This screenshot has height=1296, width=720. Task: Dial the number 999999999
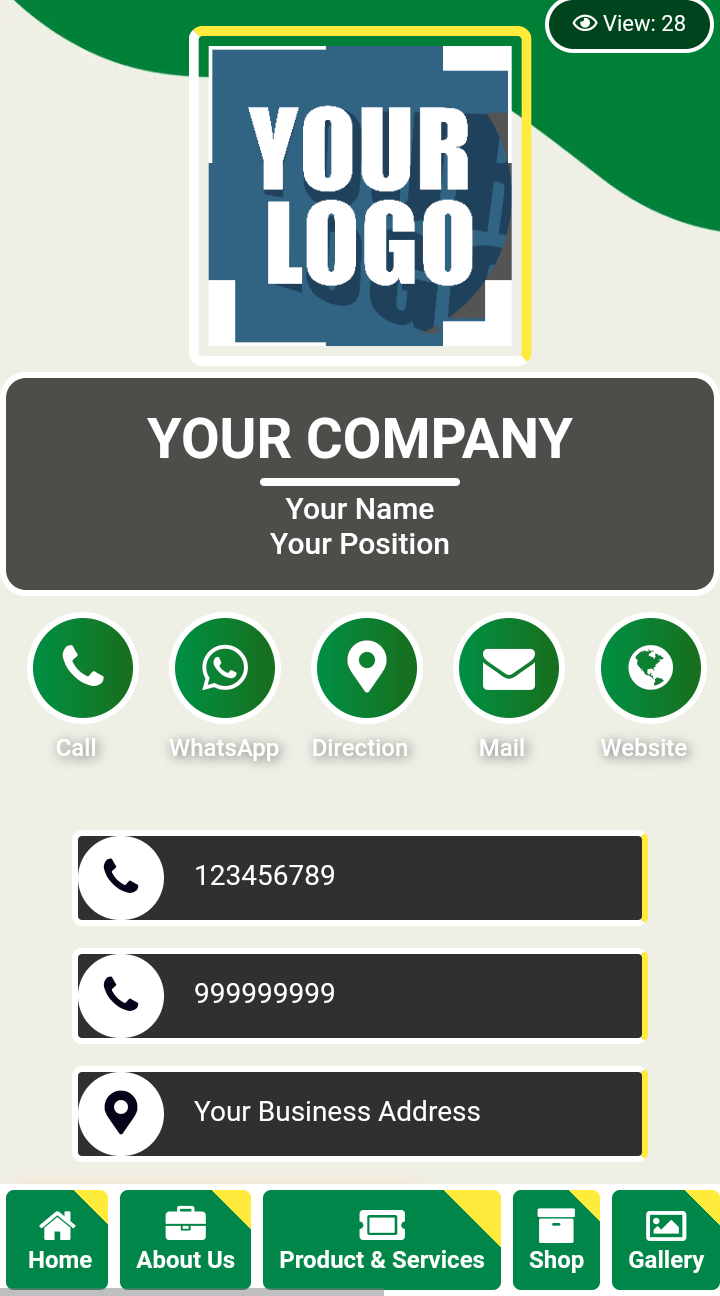[360, 995]
